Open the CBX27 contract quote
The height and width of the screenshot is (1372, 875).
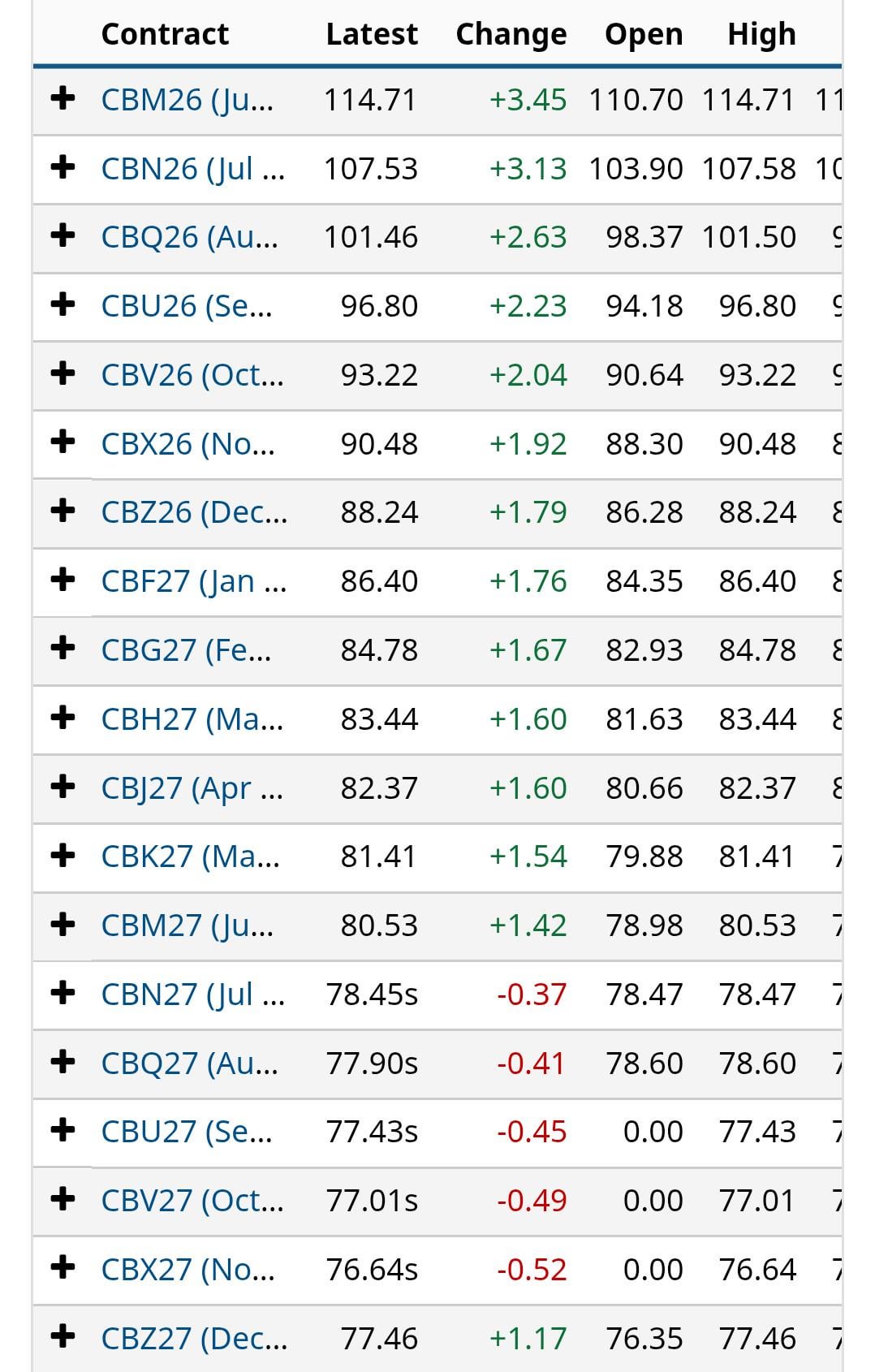[187, 1270]
